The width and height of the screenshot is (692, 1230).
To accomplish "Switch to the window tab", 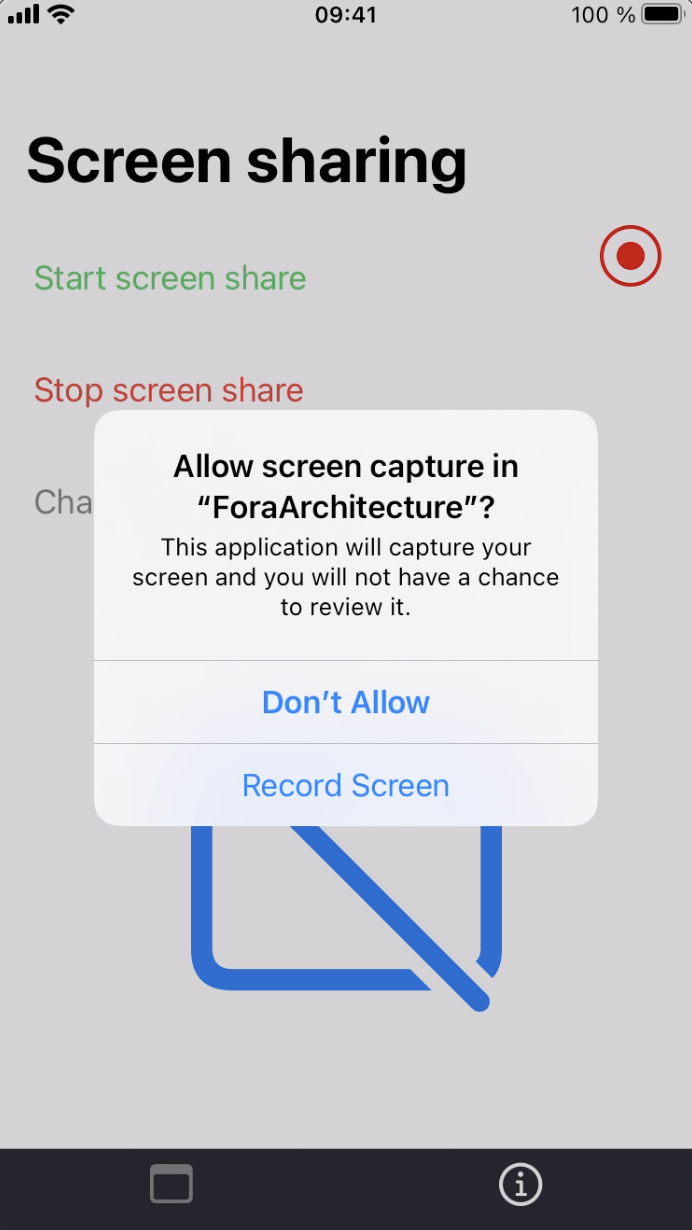I will click(171, 1185).
